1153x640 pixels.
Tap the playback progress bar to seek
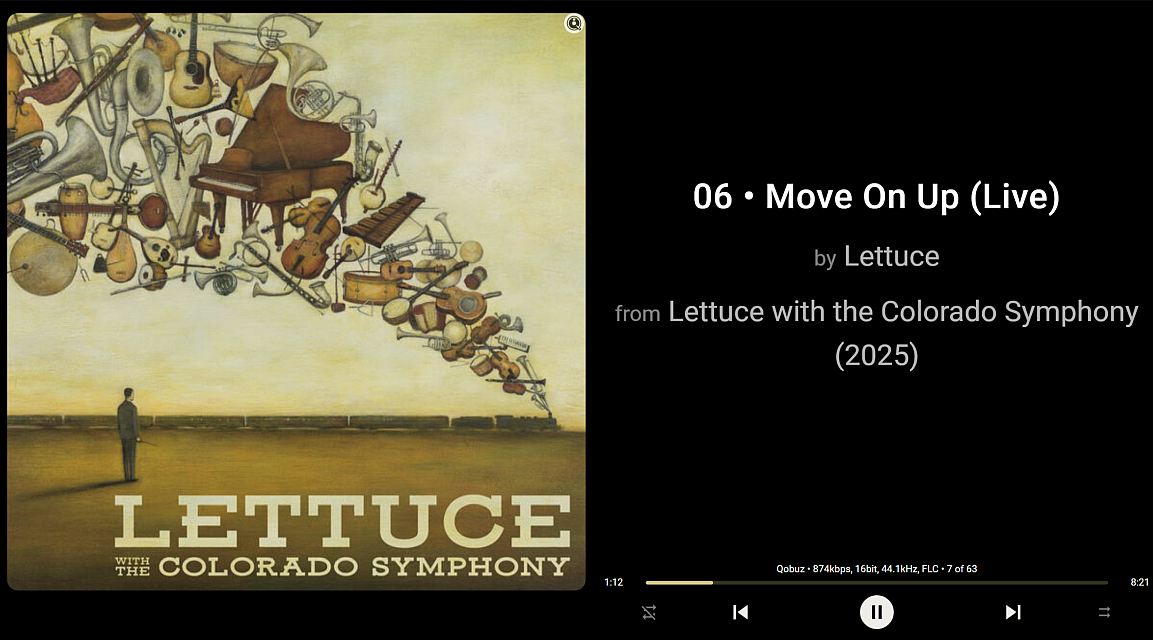click(876, 582)
